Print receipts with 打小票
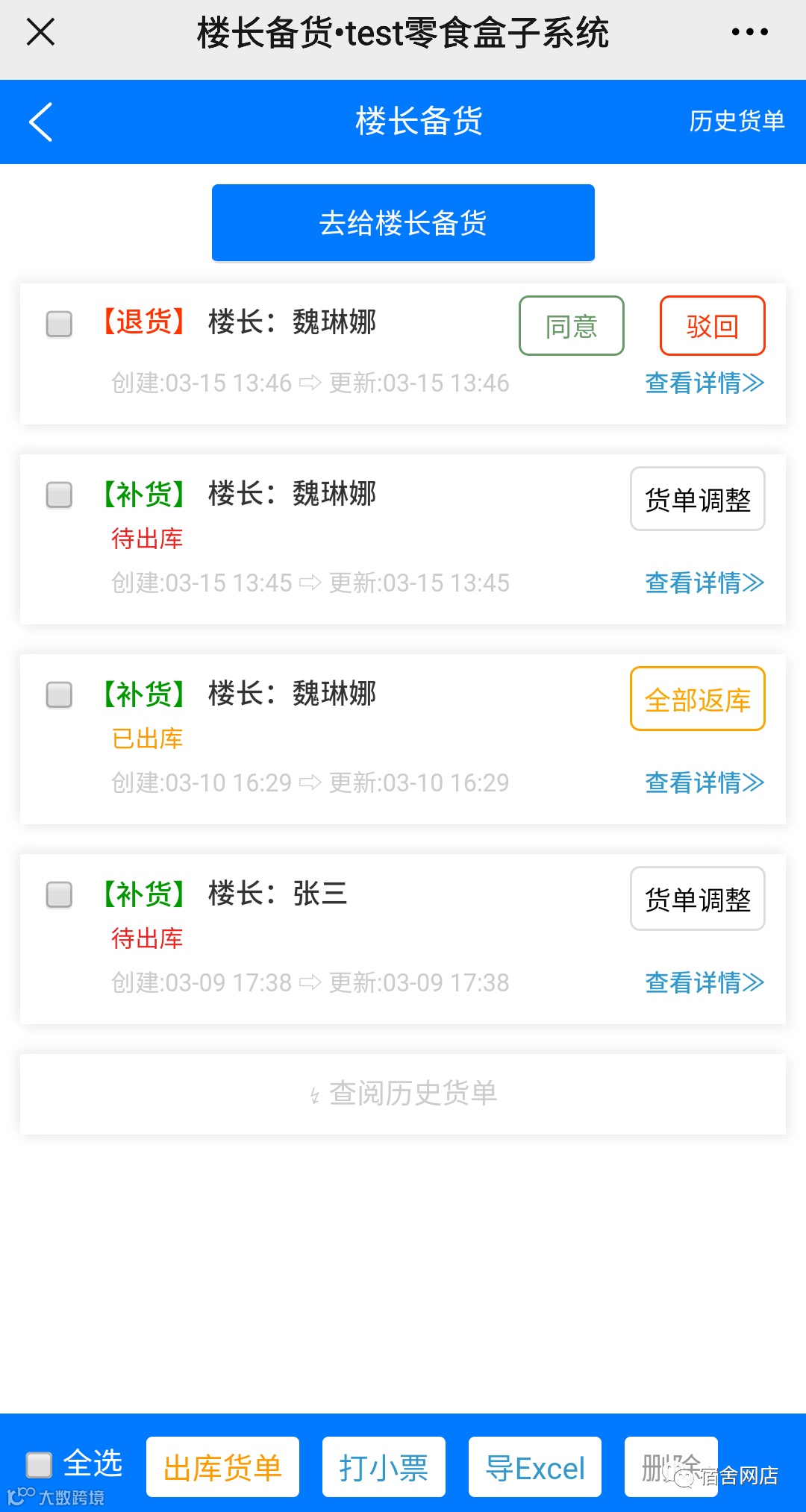806x1512 pixels. point(384,1467)
